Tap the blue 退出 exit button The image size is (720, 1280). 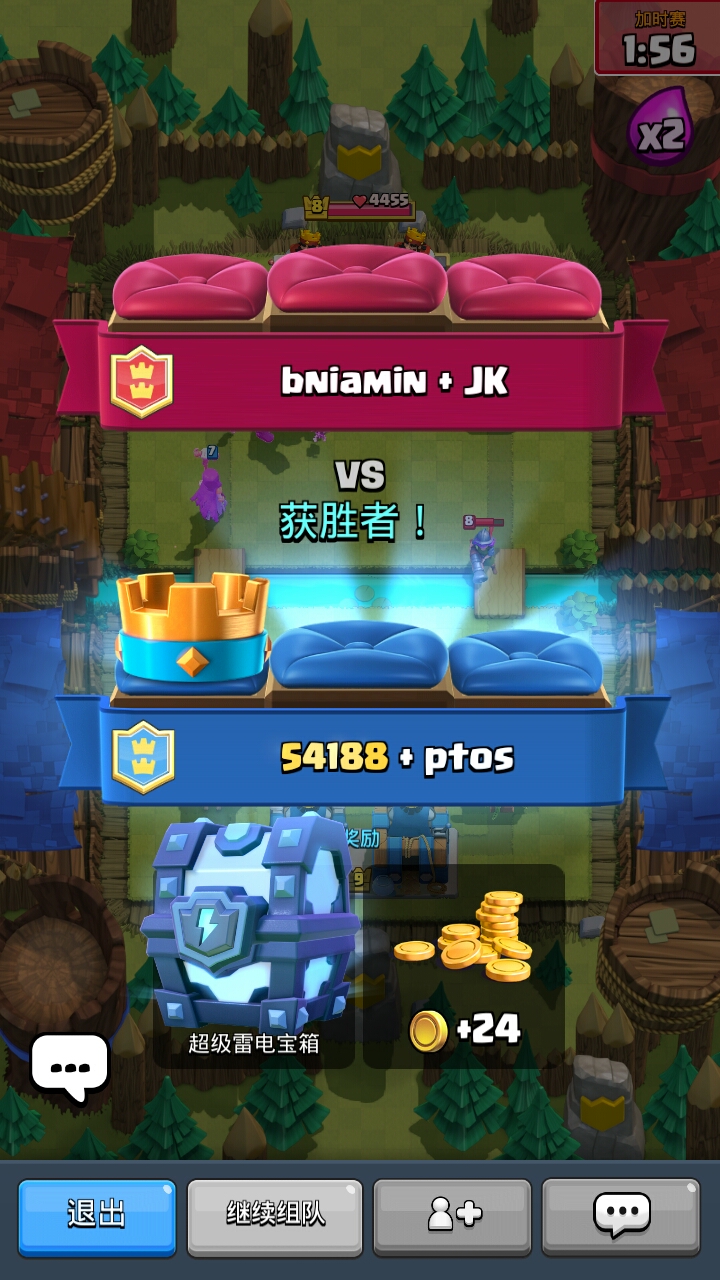pos(97,1216)
